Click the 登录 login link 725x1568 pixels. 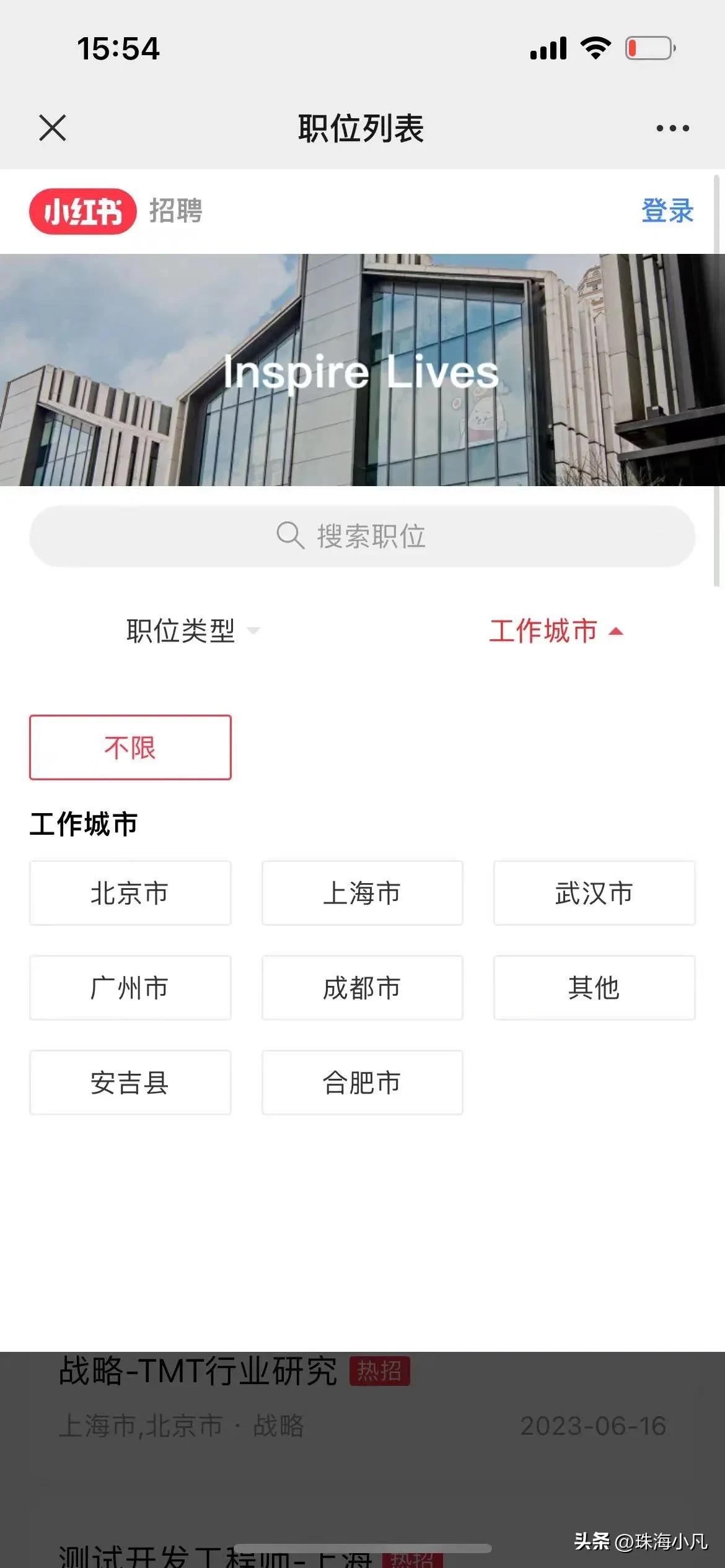pos(666,211)
